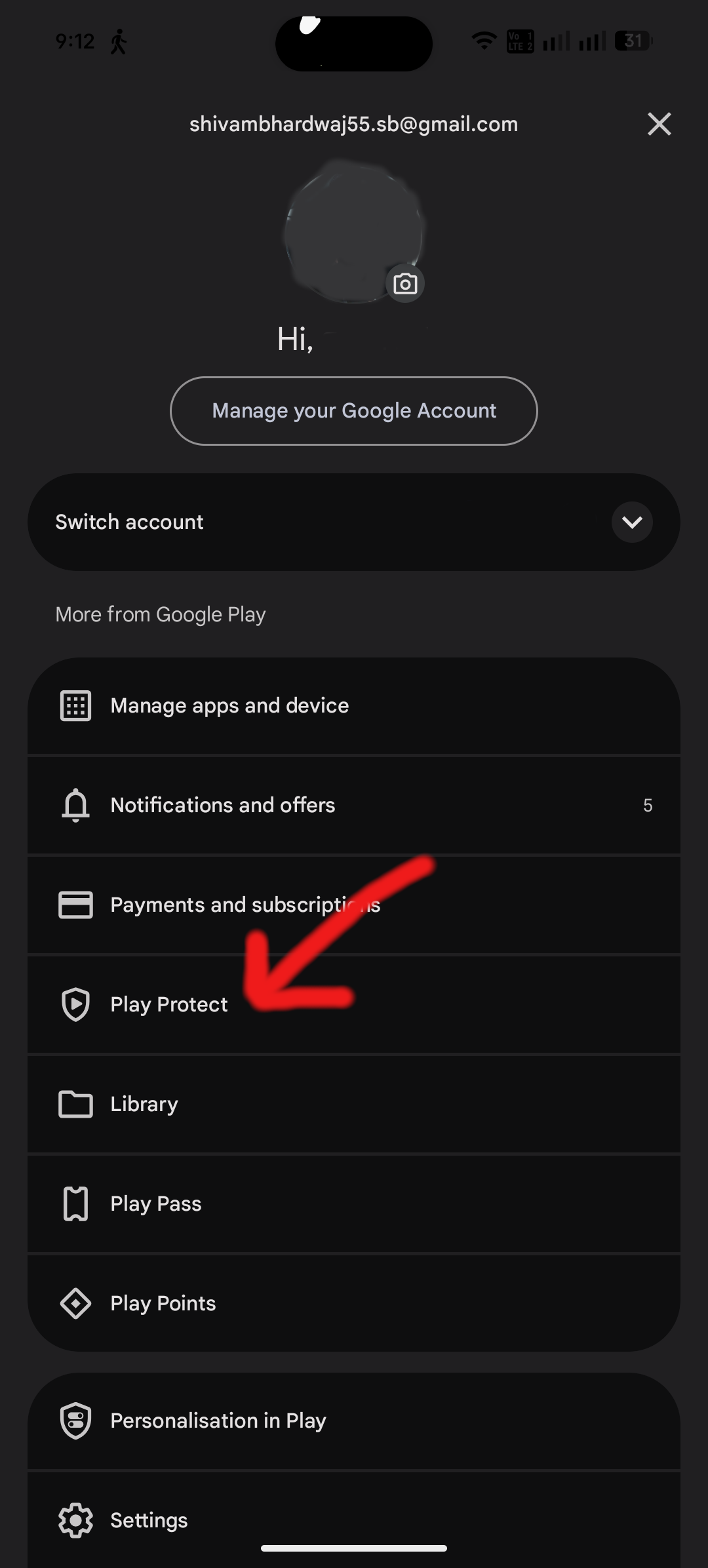Open Play Protect from the menu
Image resolution: width=708 pixels, height=1568 pixels.
coord(168,1004)
